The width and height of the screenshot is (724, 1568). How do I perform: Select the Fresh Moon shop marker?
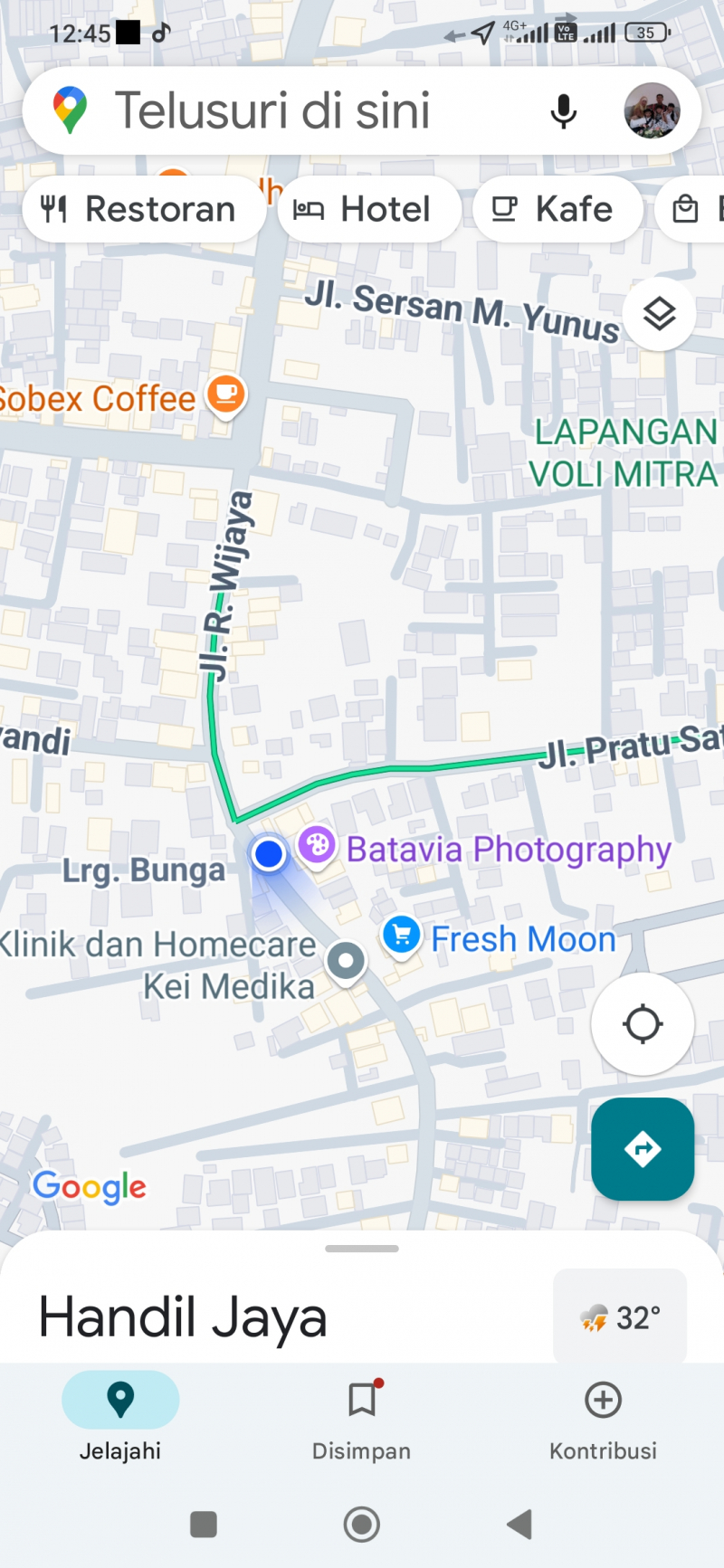click(x=401, y=936)
